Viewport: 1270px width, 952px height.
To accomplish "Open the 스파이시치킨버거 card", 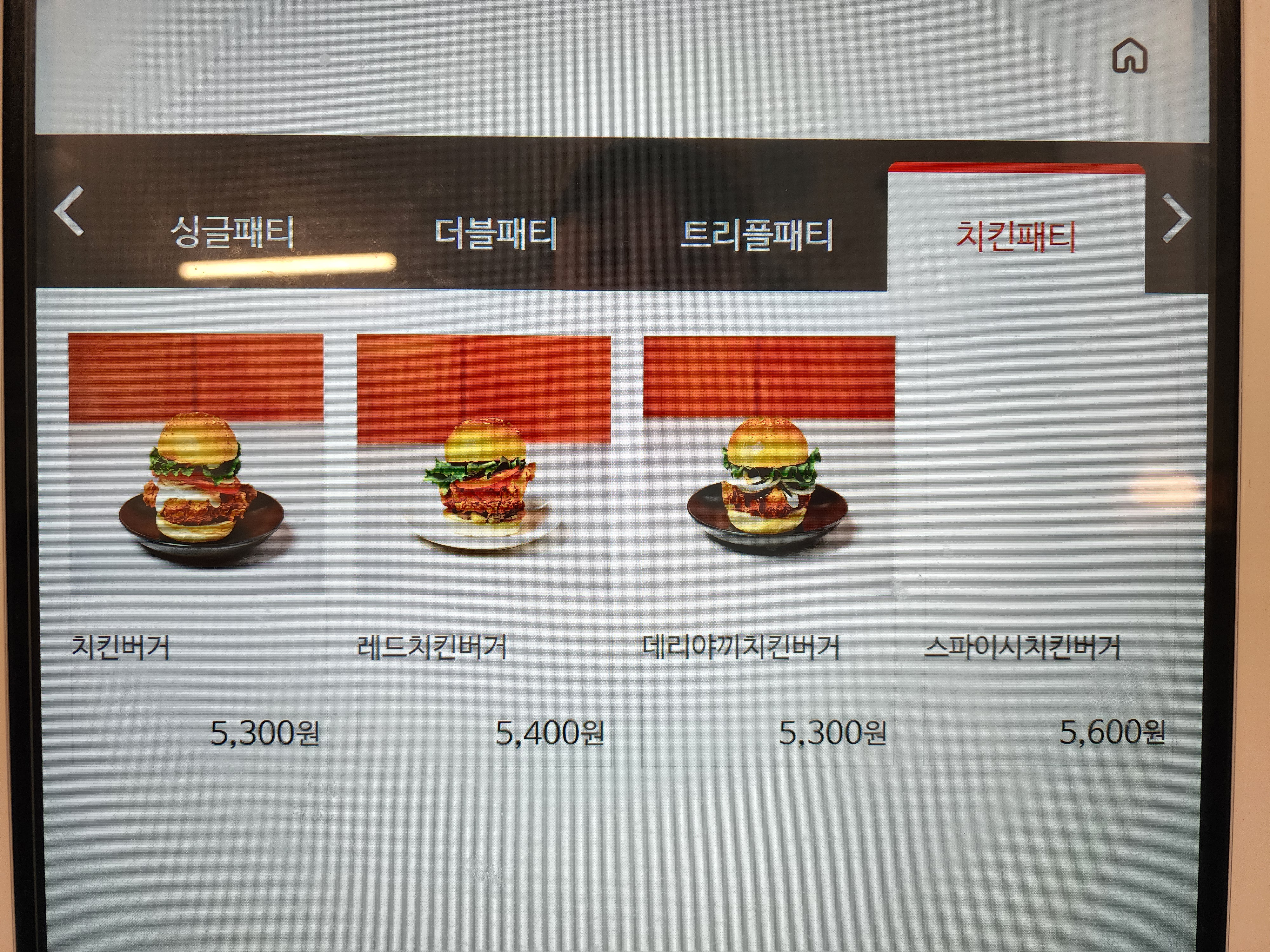I will (1050, 545).
